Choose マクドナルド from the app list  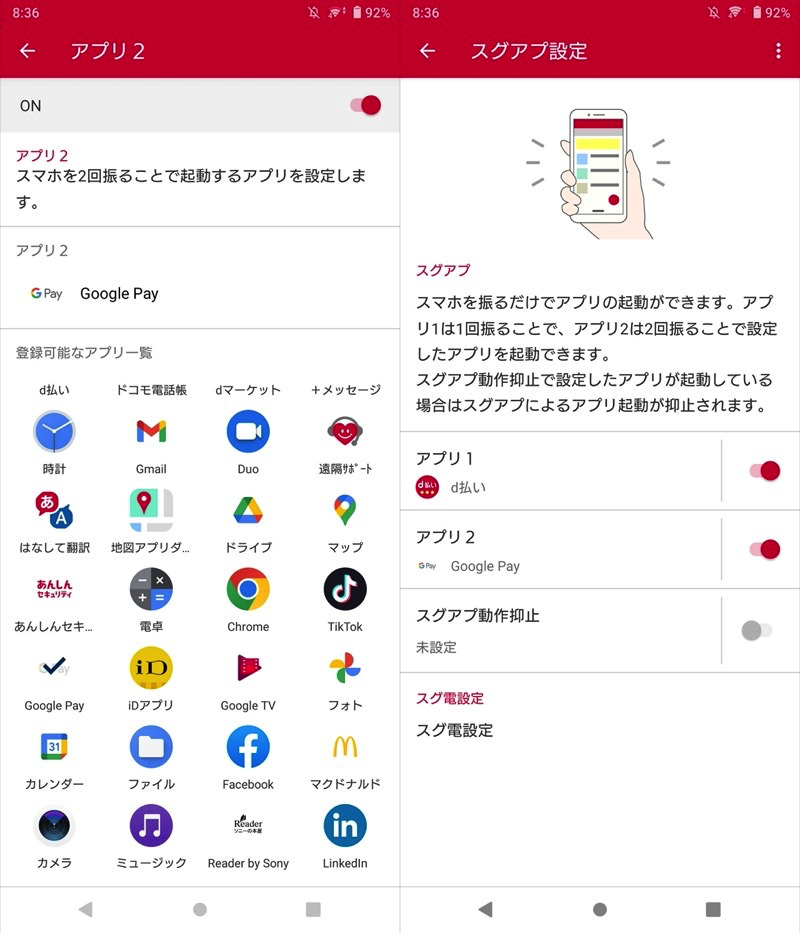tap(345, 748)
